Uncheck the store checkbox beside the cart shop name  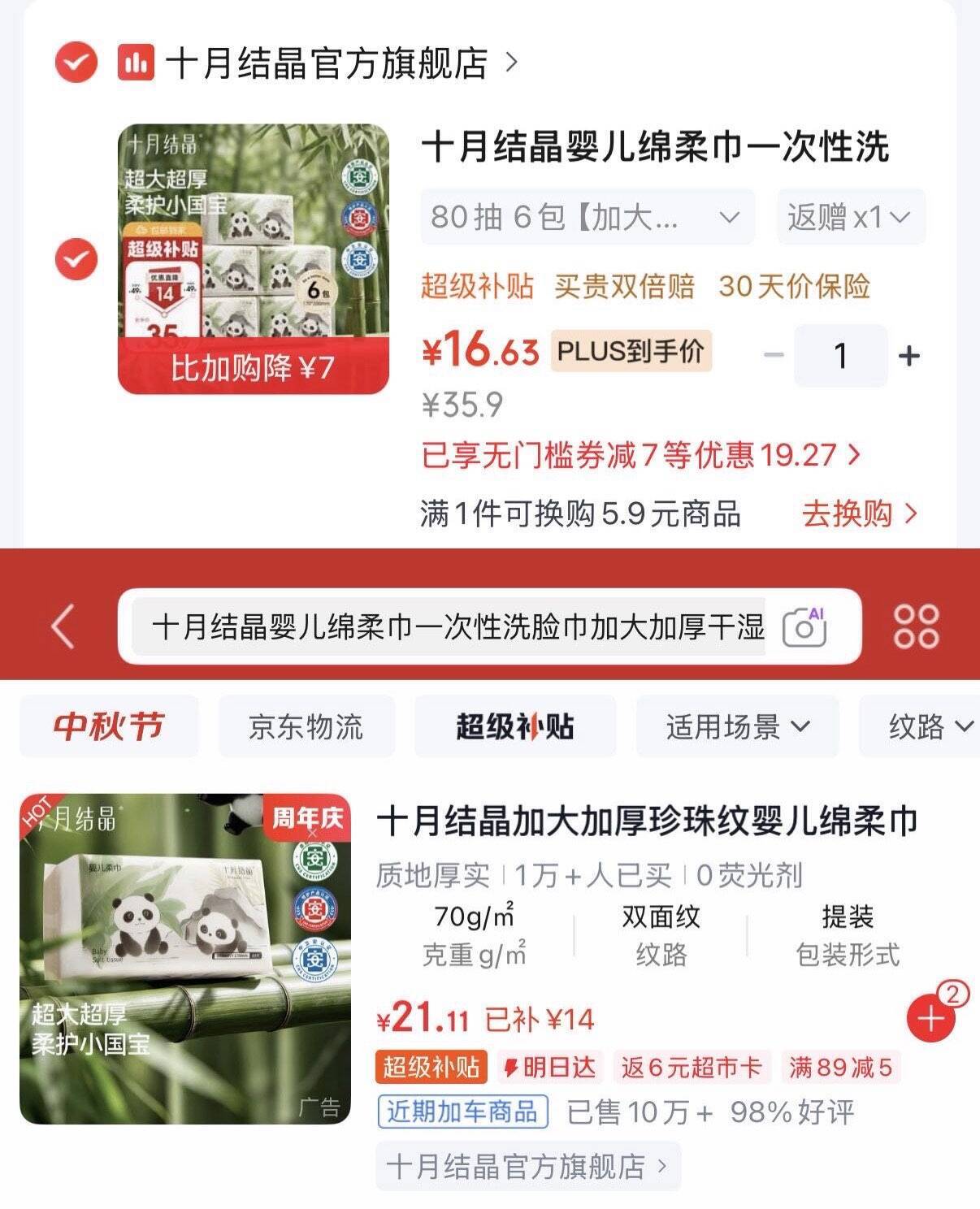[x=76, y=62]
